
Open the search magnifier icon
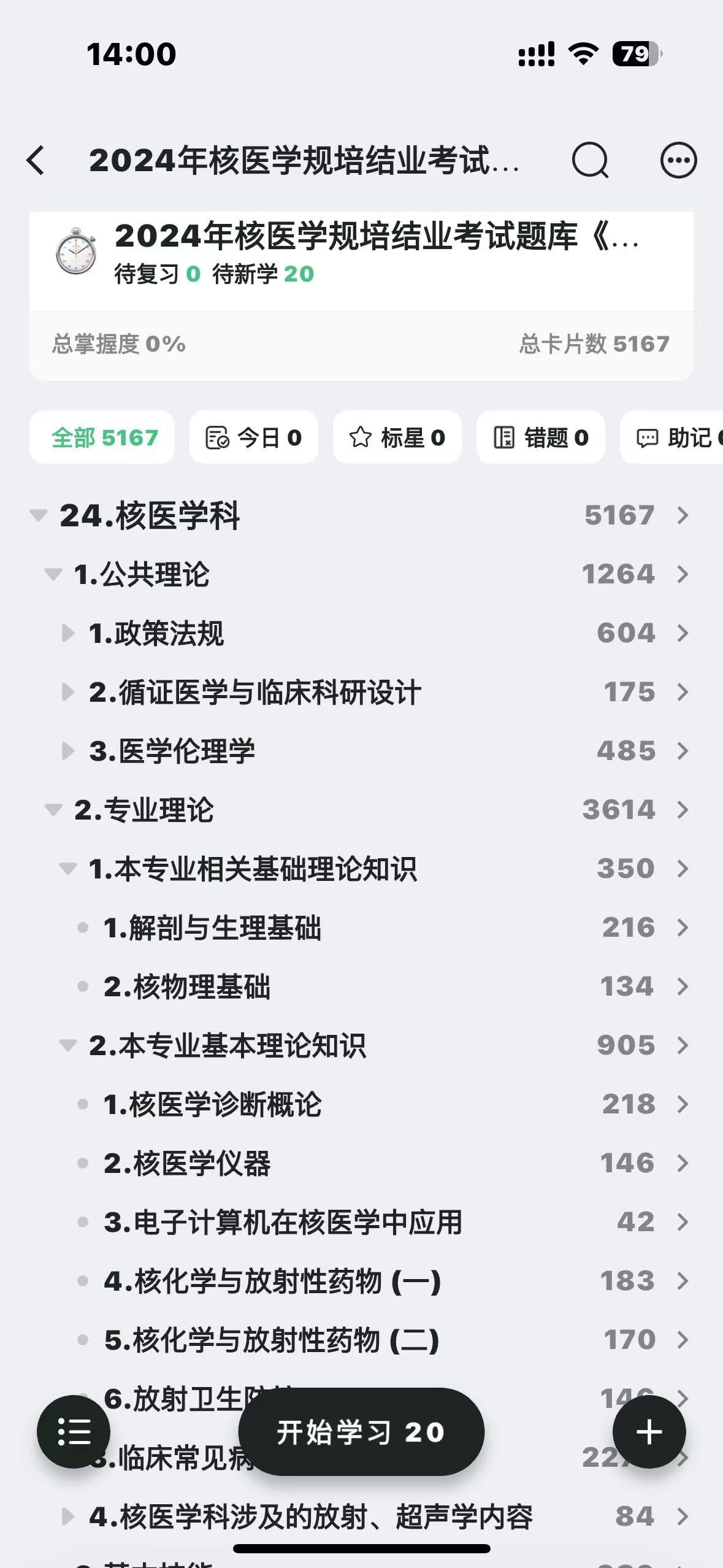coord(590,161)
